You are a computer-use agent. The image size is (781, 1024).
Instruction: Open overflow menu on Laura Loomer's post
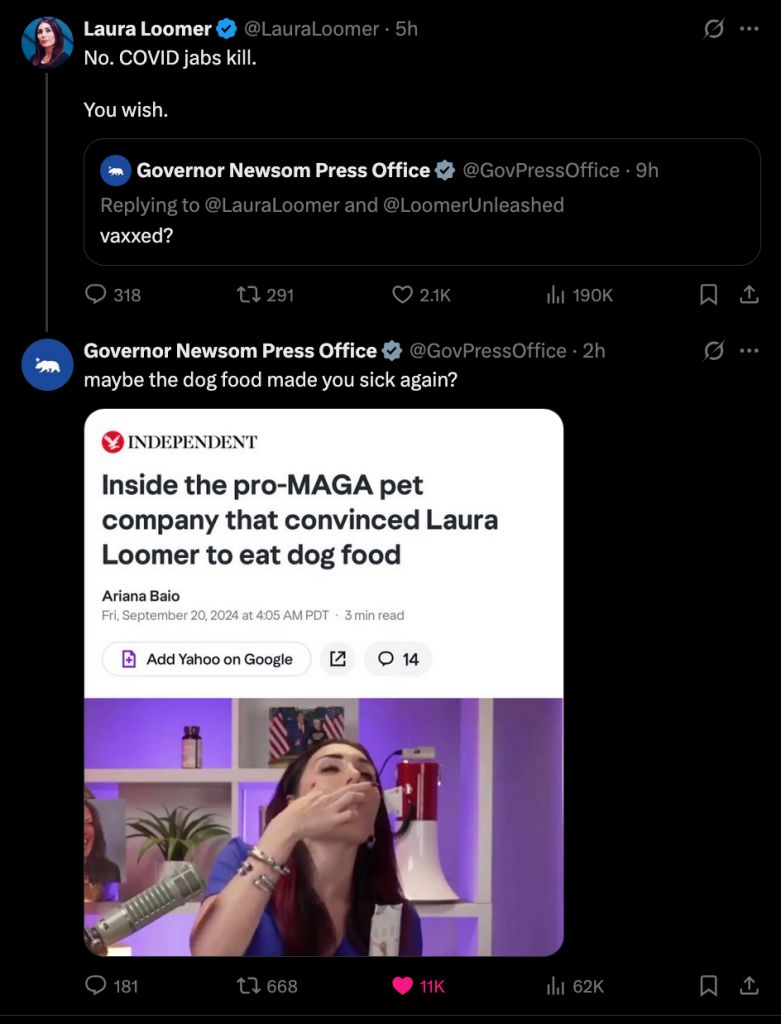tap(749, 30)
